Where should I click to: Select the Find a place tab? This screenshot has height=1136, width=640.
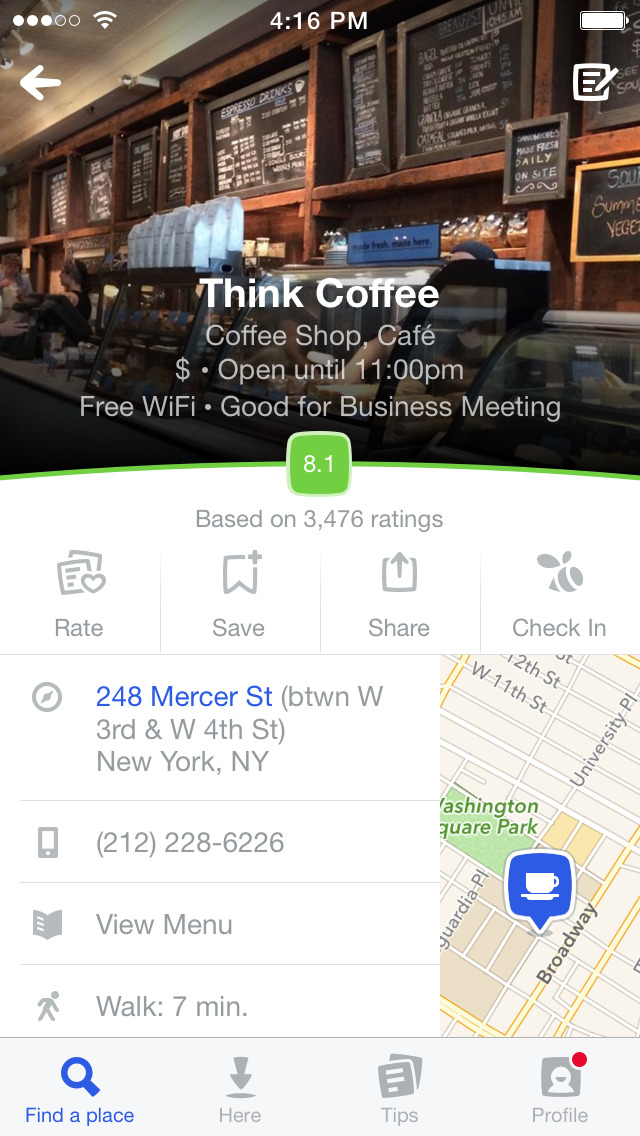pyautogui.click(x=80, y=1090)
